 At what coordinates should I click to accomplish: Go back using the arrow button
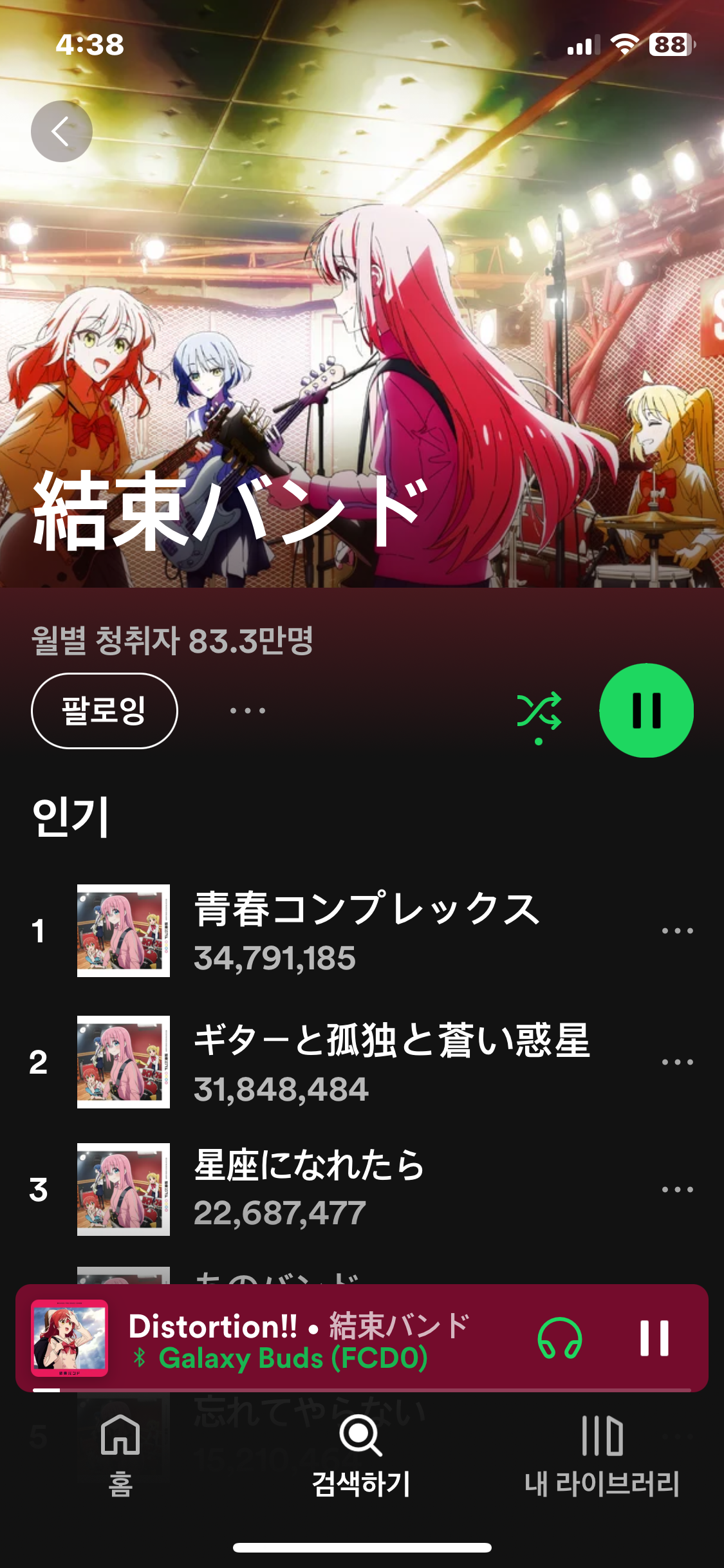pyautogui.click(x=62, y=131)
